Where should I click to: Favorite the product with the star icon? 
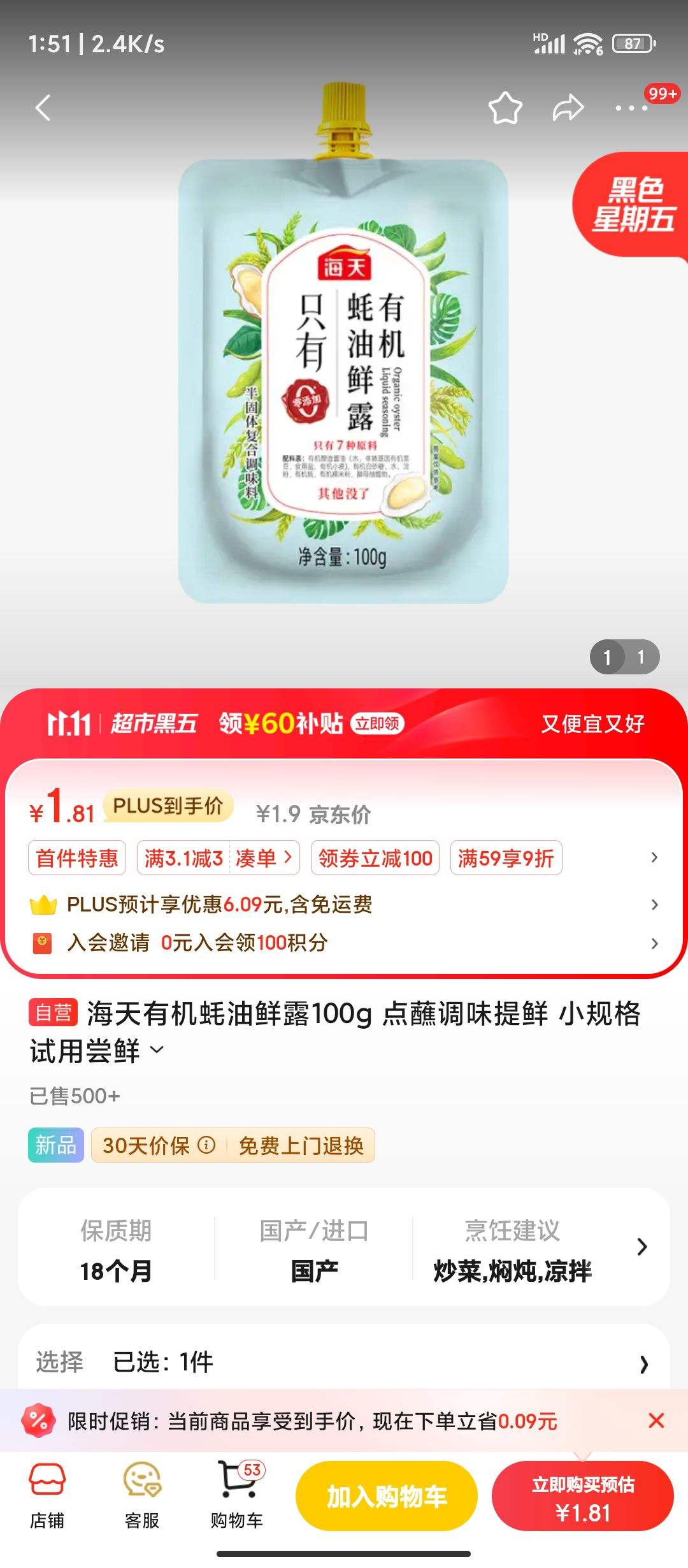[x=505, y=108]
